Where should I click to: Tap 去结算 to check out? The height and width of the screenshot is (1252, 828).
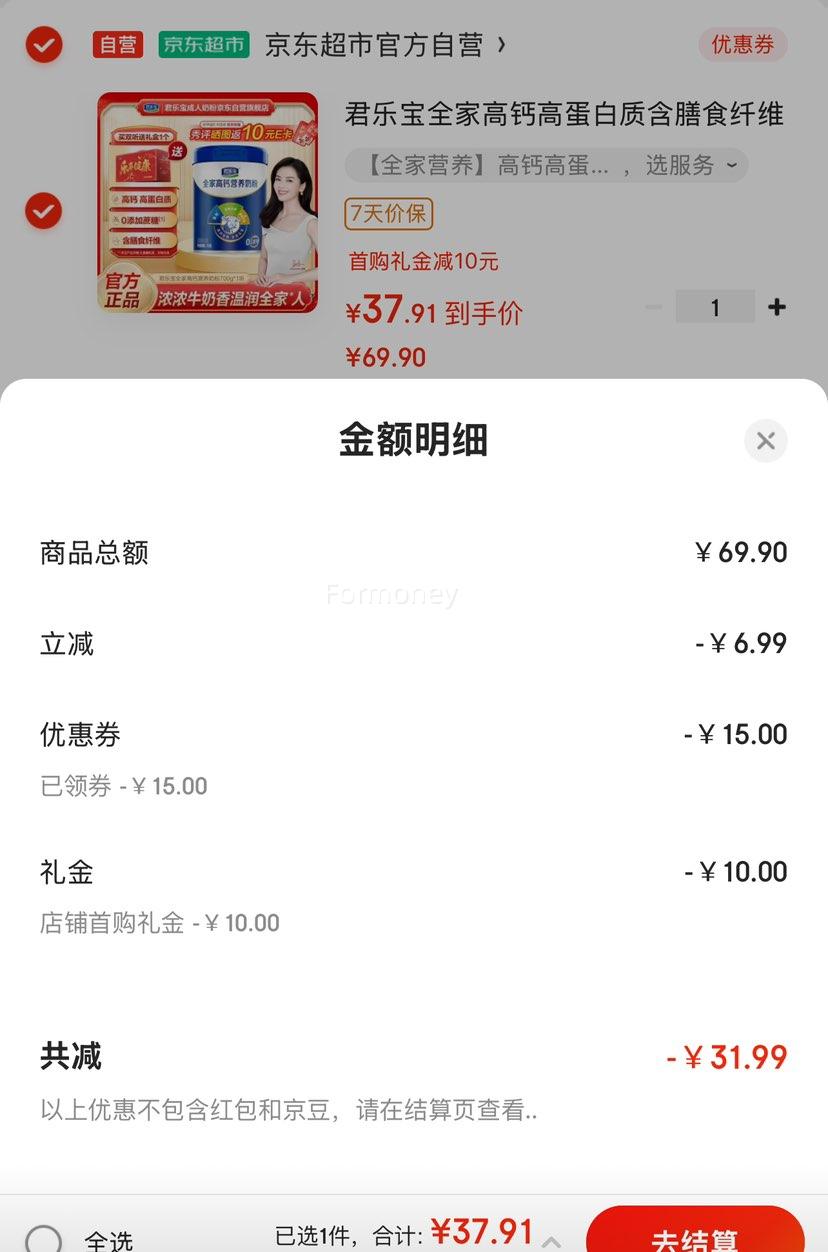tap(695, 1234)
